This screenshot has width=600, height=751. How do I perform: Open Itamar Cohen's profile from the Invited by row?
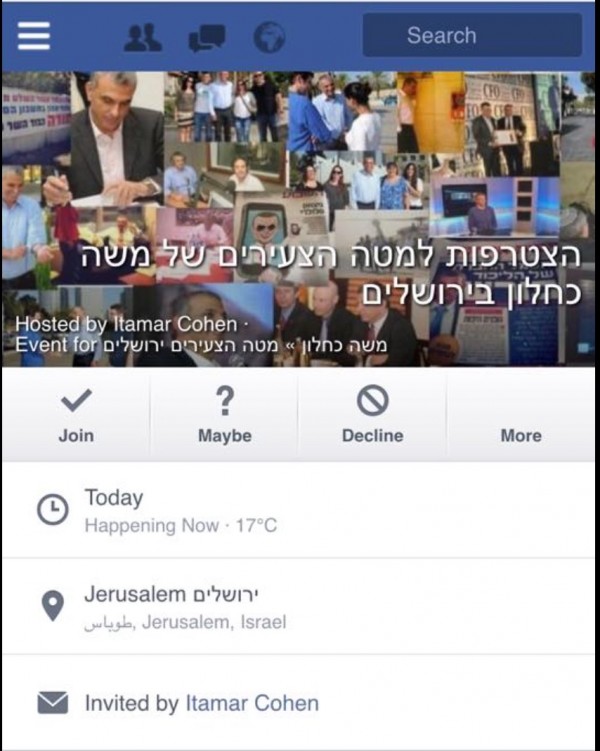[252, 703]
